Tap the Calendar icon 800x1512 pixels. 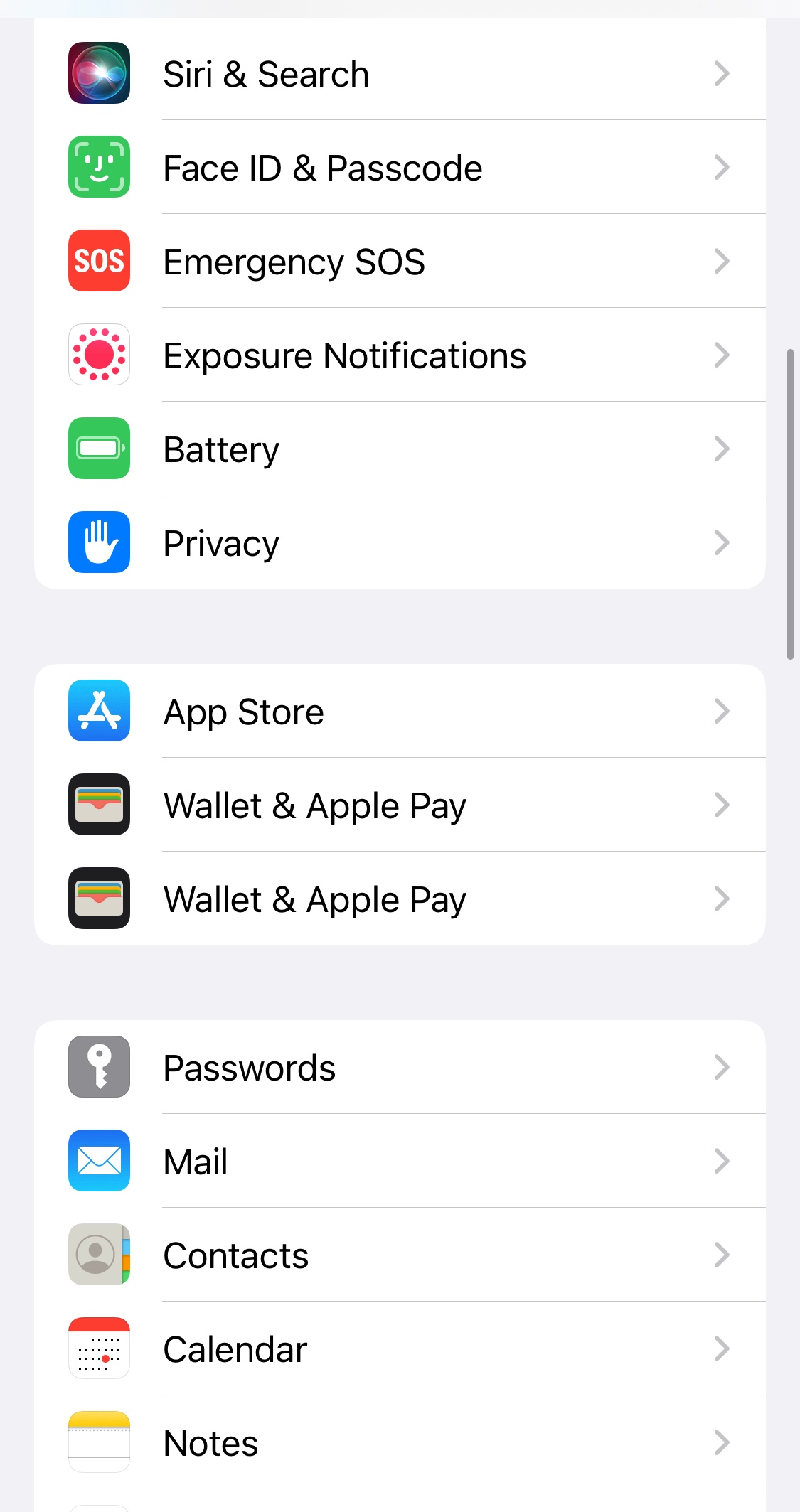(x=99, y=1349)
